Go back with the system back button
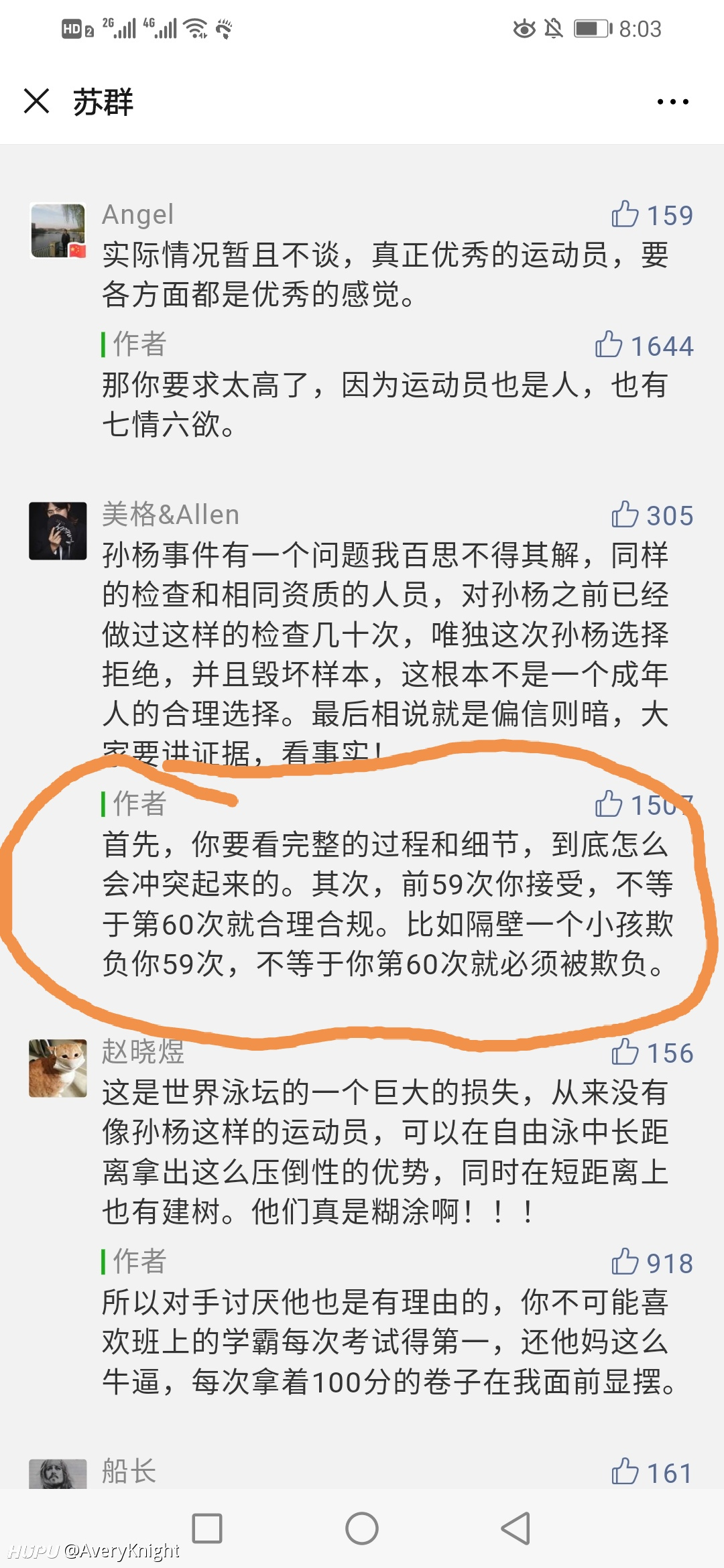Viewport: 724px width, 1568px height. 516,1528
